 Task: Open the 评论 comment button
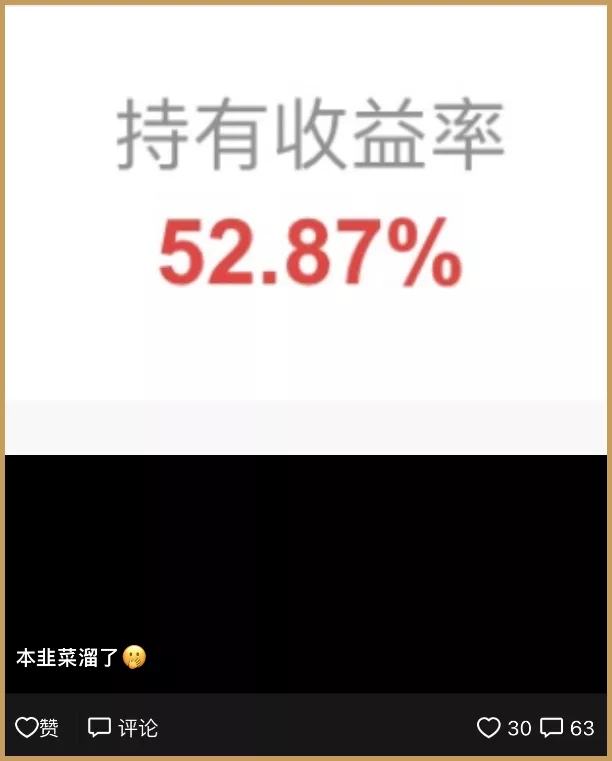[123, 728]
